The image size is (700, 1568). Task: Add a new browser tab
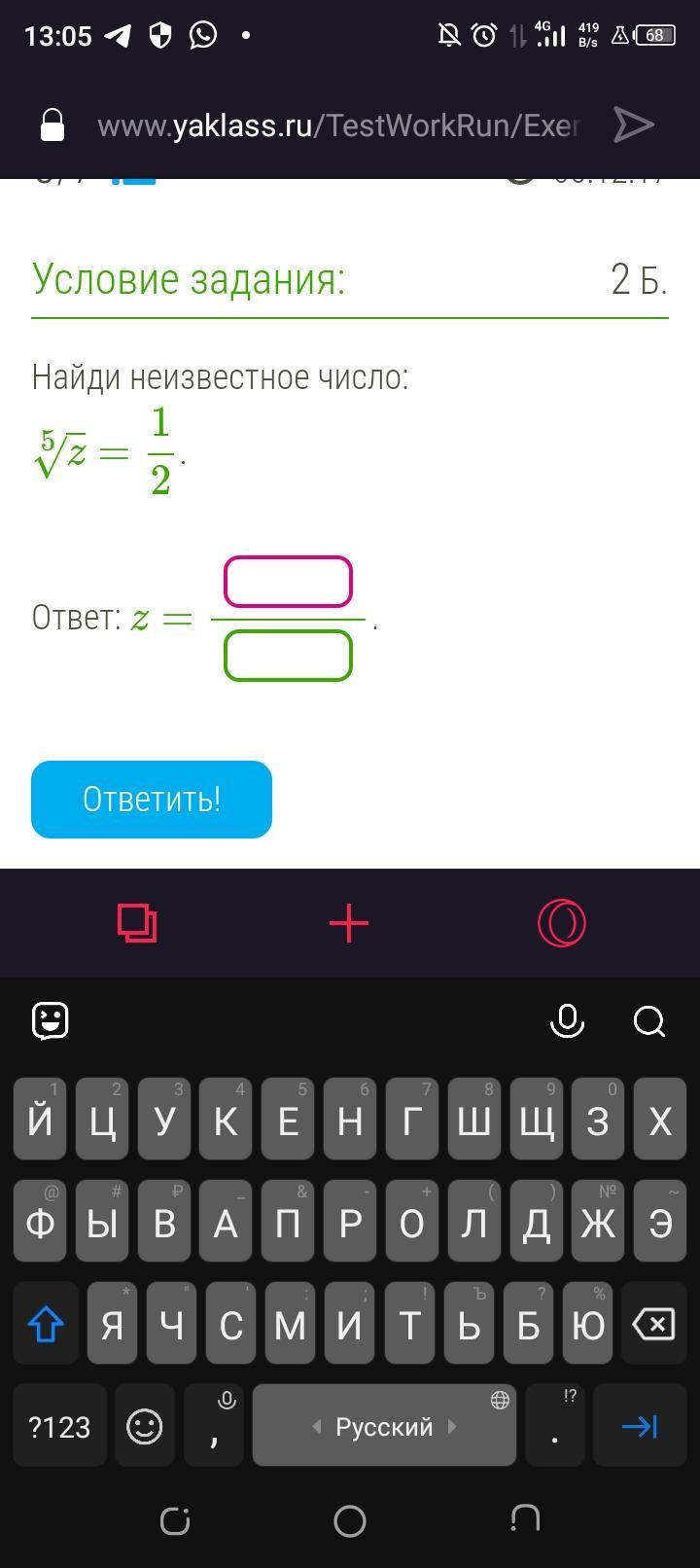click(x=349, y=923)
